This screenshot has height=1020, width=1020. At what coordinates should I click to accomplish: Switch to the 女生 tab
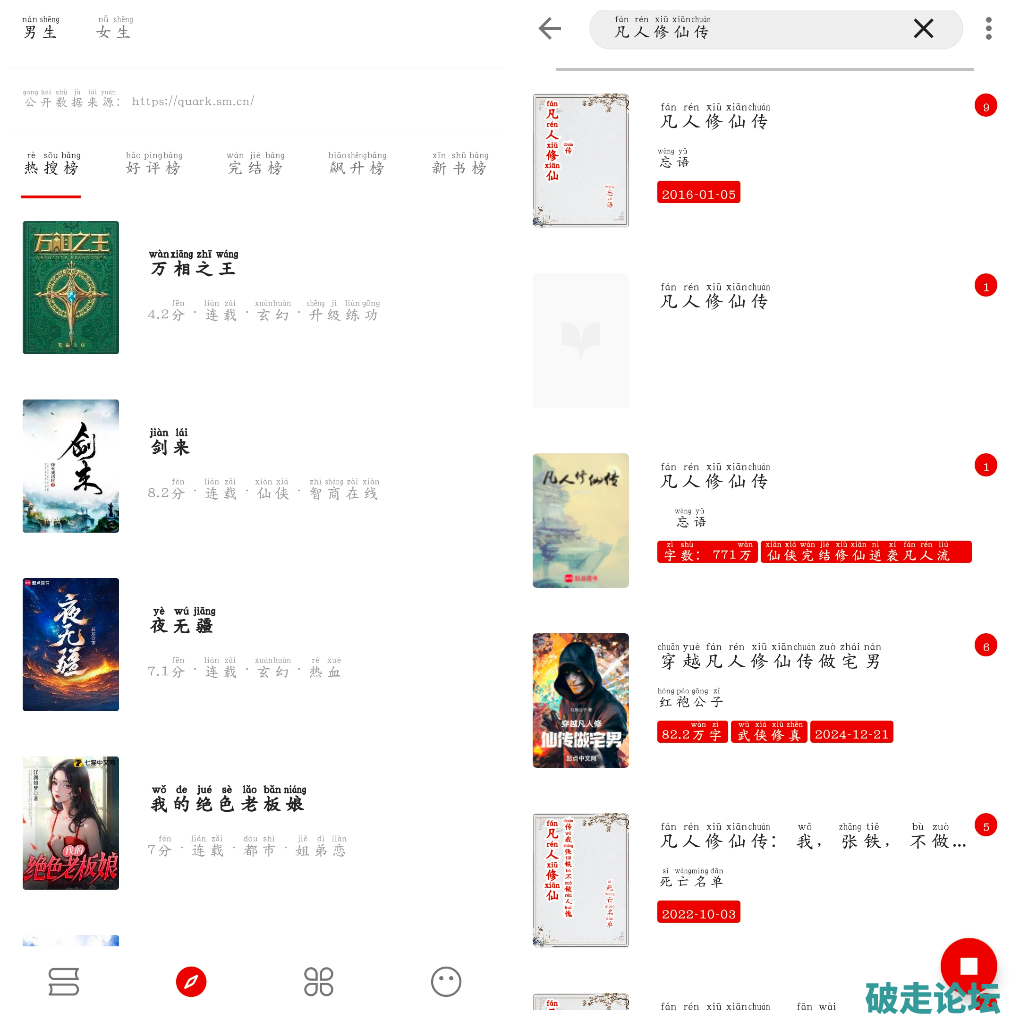114,31
